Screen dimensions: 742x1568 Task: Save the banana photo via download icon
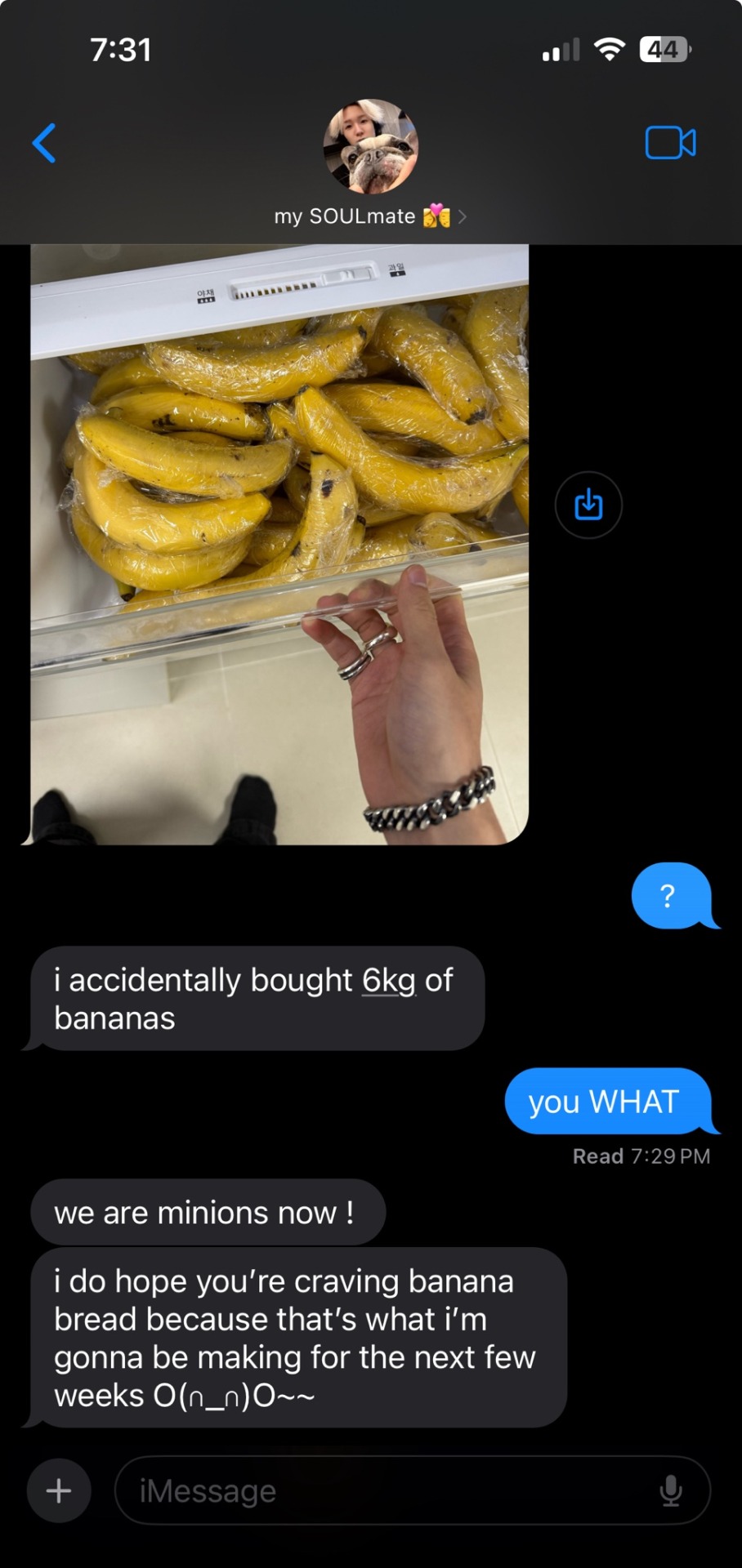click(x=588, y=505)
